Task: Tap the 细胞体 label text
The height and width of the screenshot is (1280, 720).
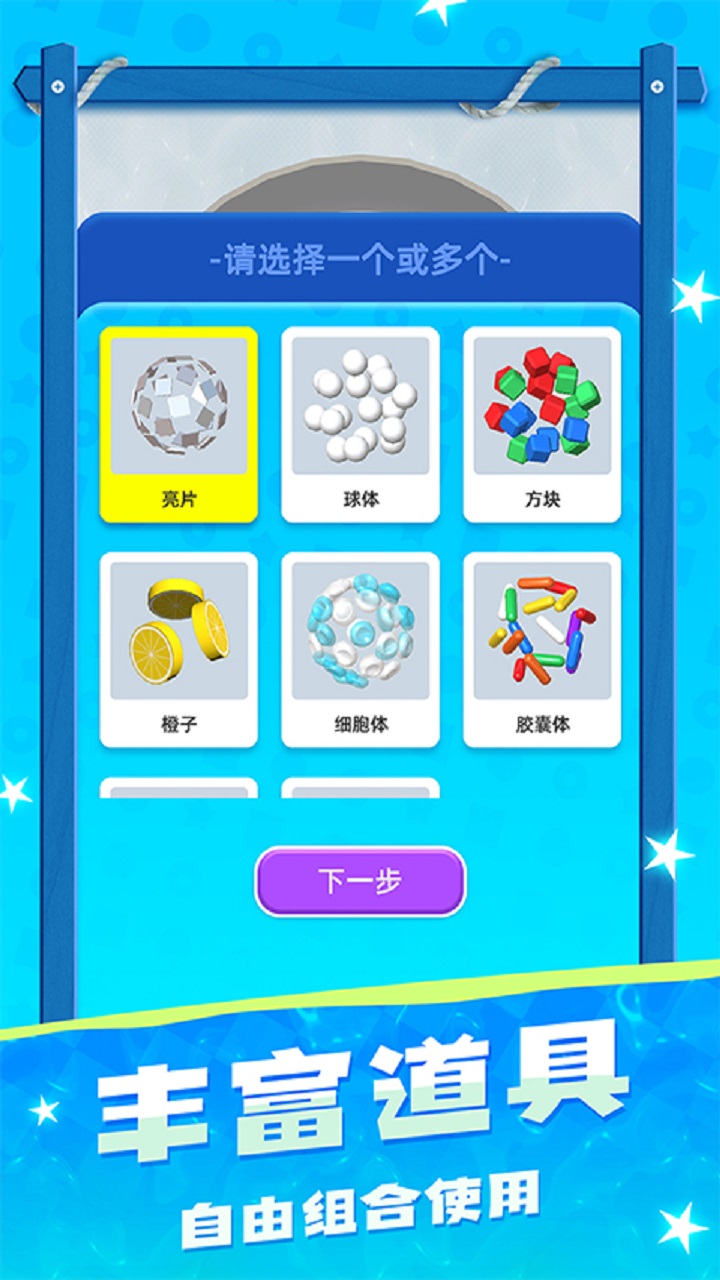Action: pyautogui.click(x=360, y=725)
